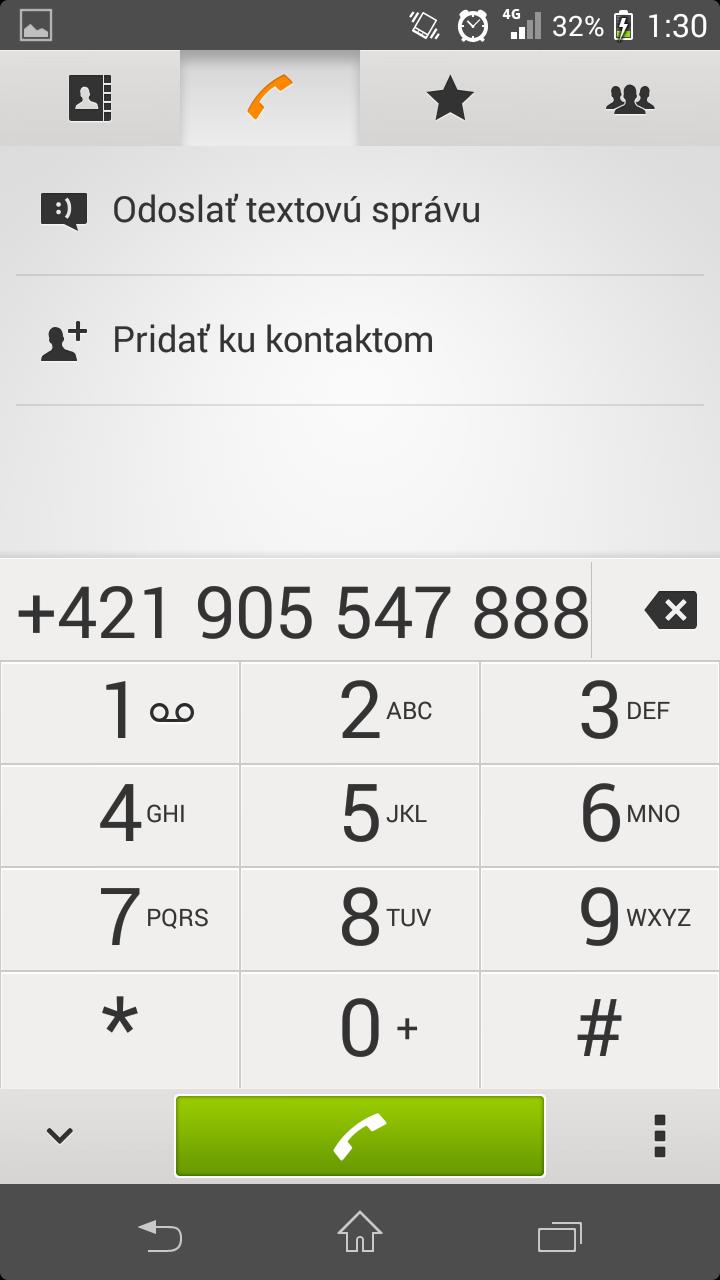
Task: Tap the green call icon
Action: tap(360, 1135)
